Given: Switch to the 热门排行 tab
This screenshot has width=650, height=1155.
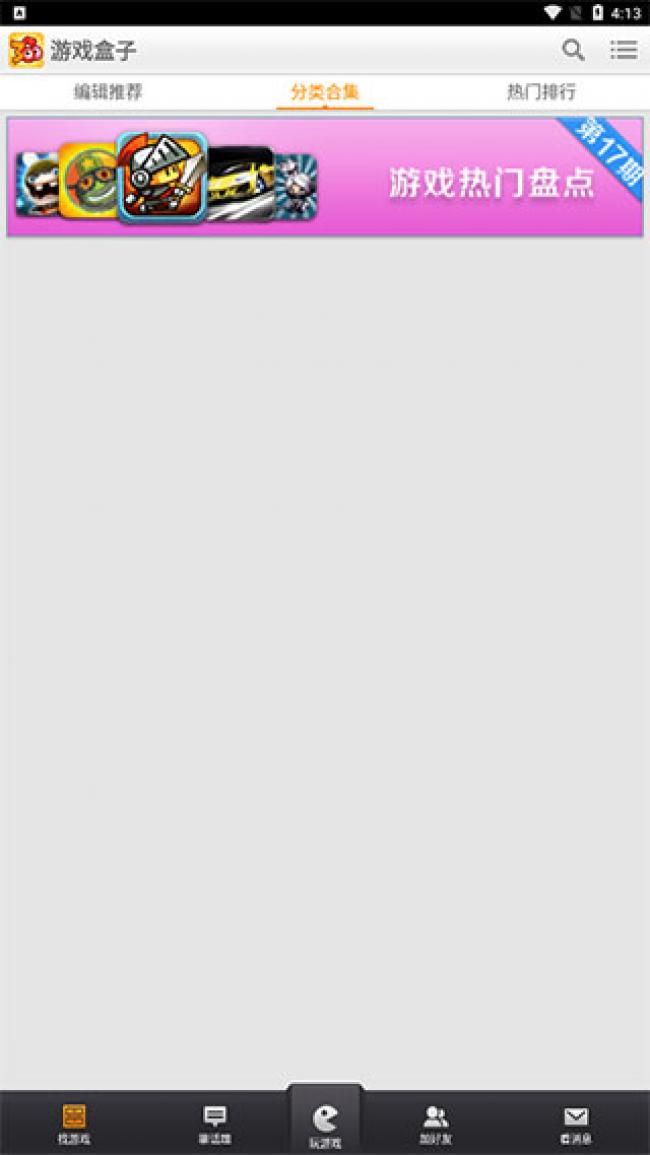Looking at the screenshot, I should point(541,92).
